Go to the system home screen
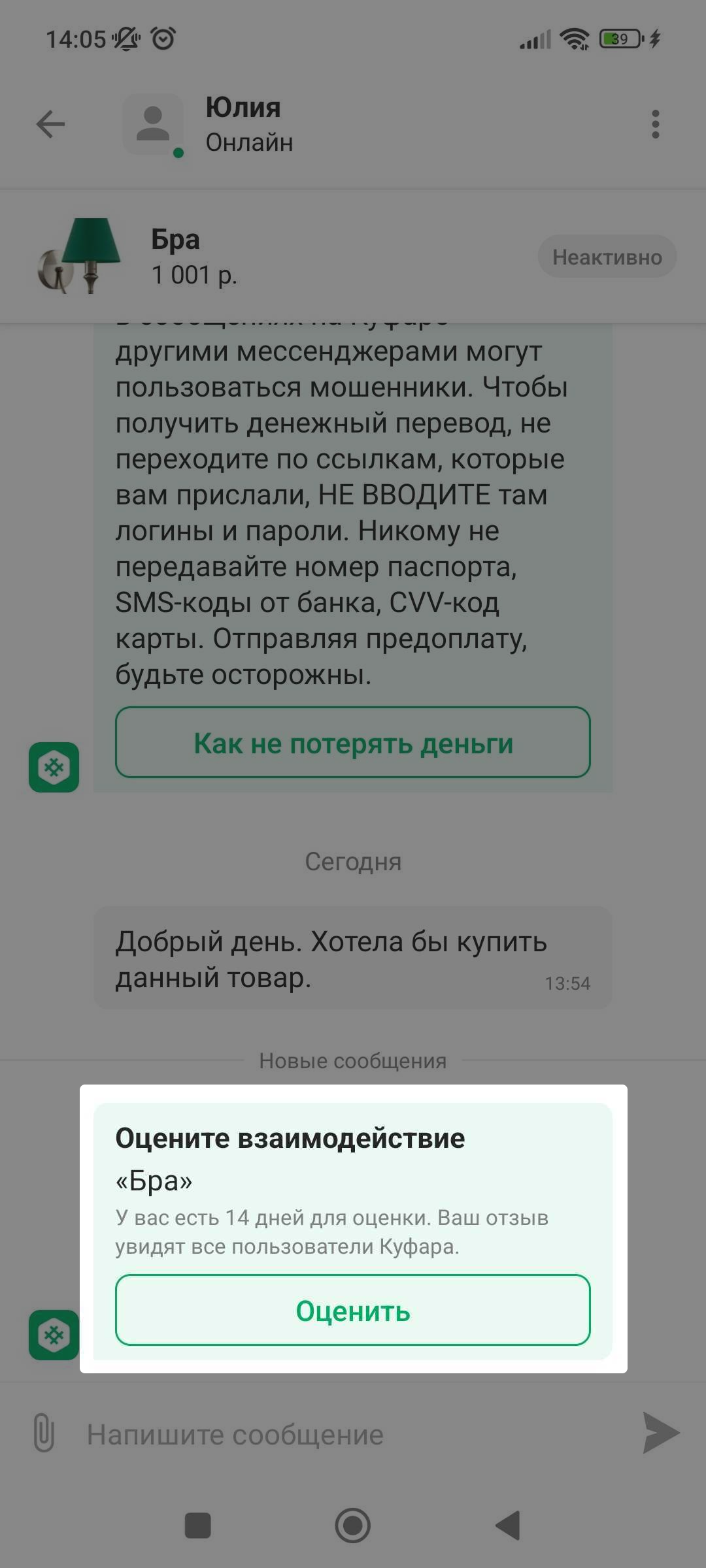The width and height of the screenshot is (706, 1568). coord(353,1526)
